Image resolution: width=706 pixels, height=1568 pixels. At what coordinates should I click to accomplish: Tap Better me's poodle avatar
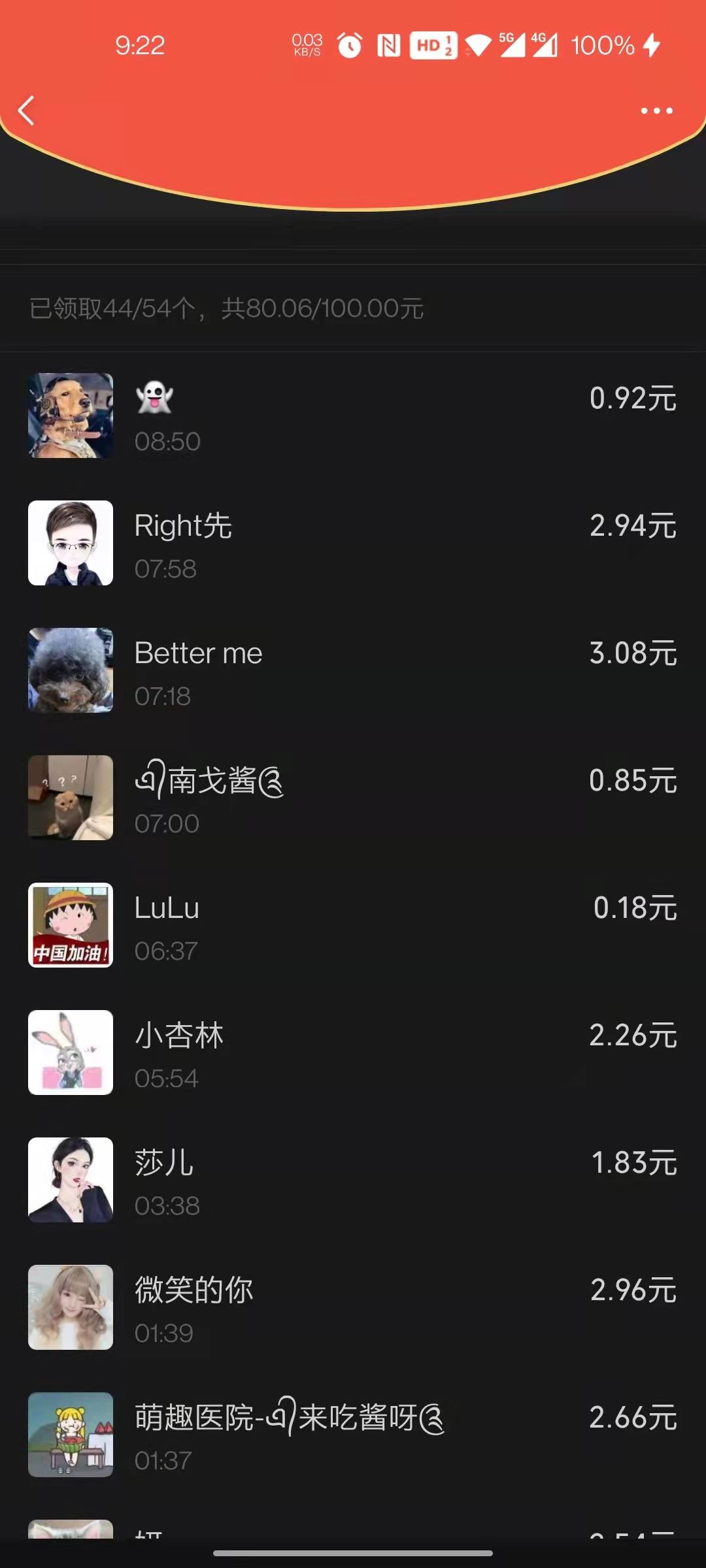pyautogui.click(x=70, y=671)
